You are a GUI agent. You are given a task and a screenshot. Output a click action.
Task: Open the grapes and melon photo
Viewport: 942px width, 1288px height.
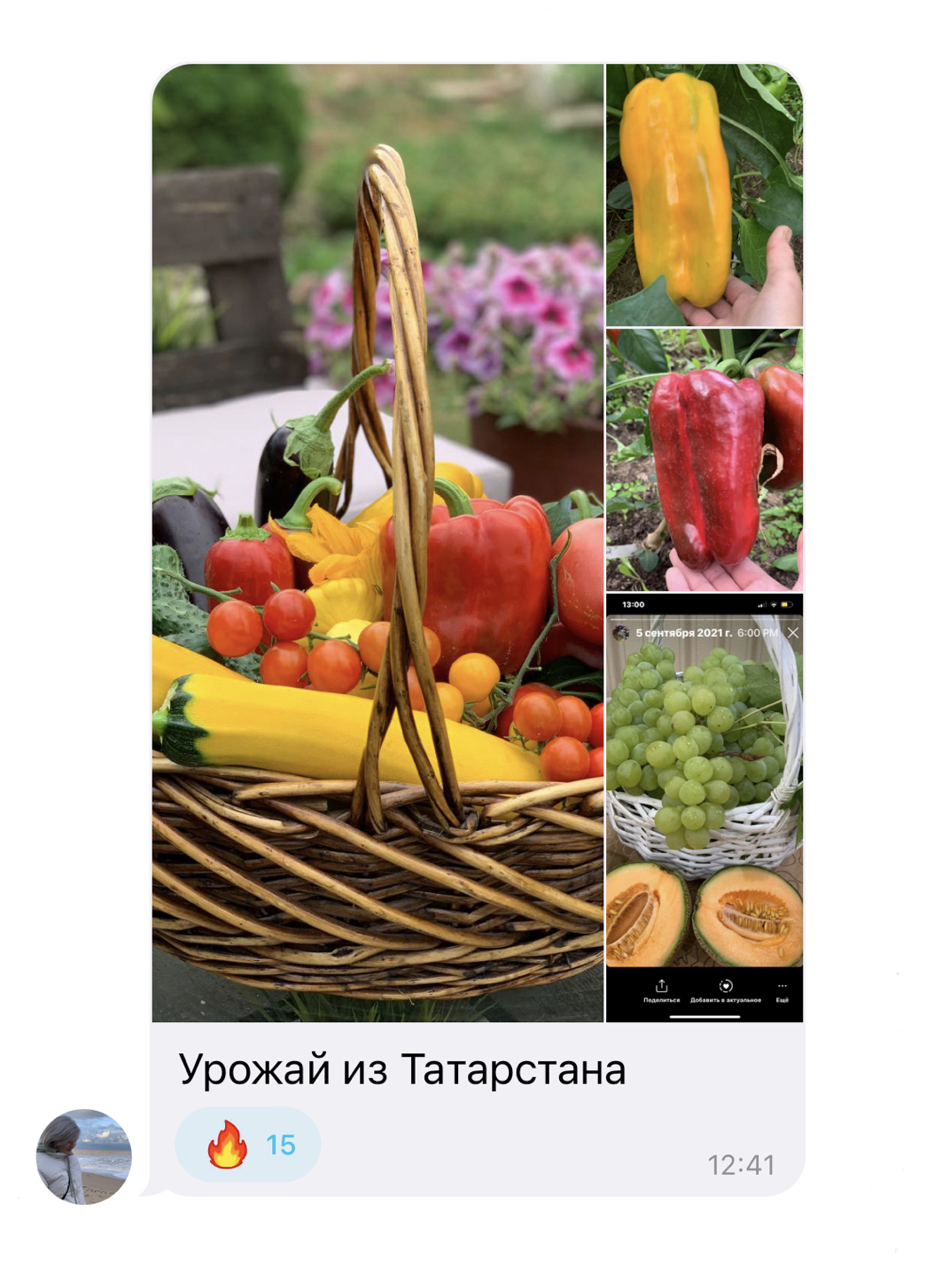[704, 807]
